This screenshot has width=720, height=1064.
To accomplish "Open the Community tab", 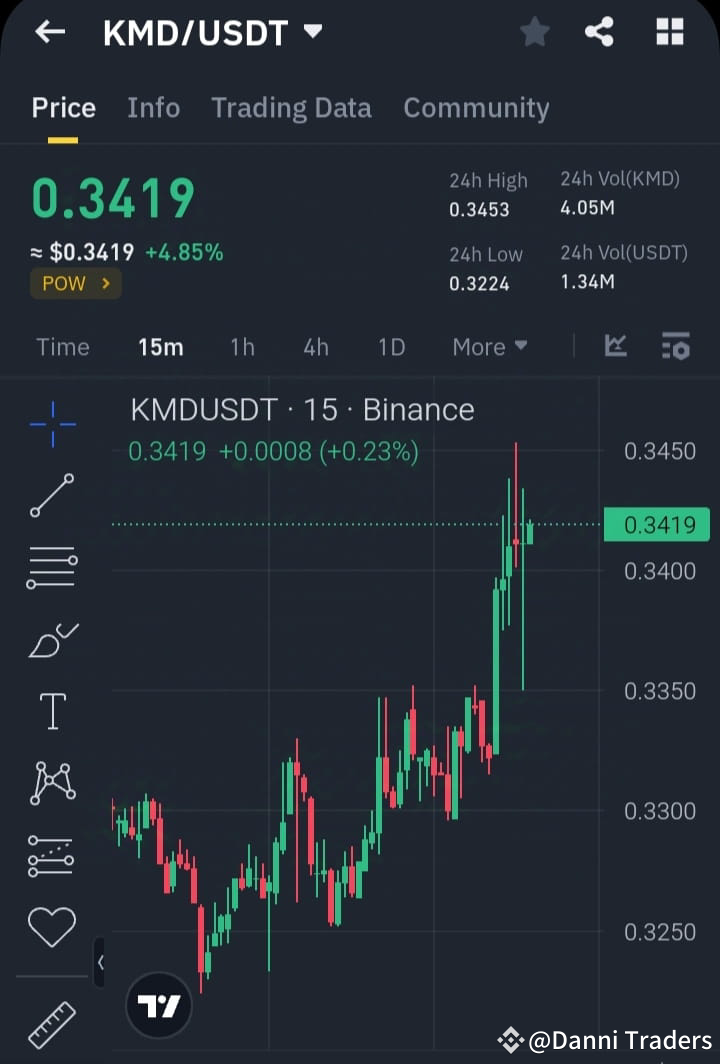I will [476, 107].
